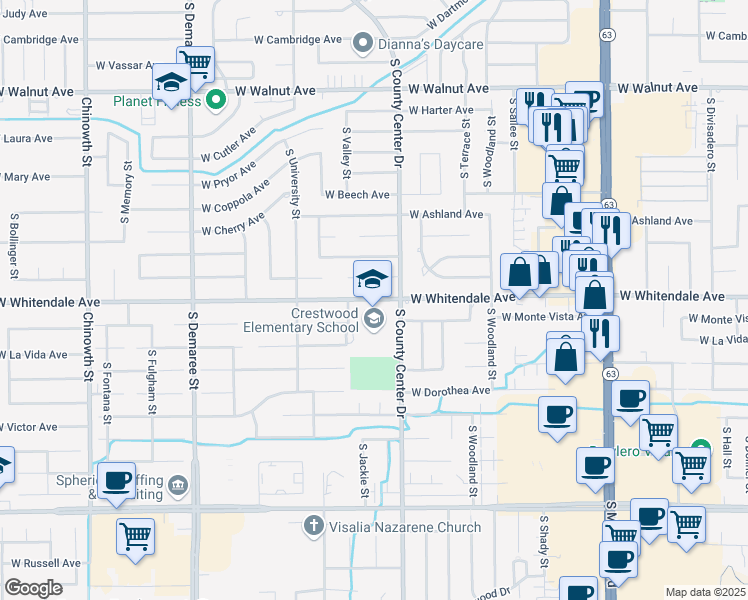Tap the school marker beside Planet Fitness

coord(171,82)
